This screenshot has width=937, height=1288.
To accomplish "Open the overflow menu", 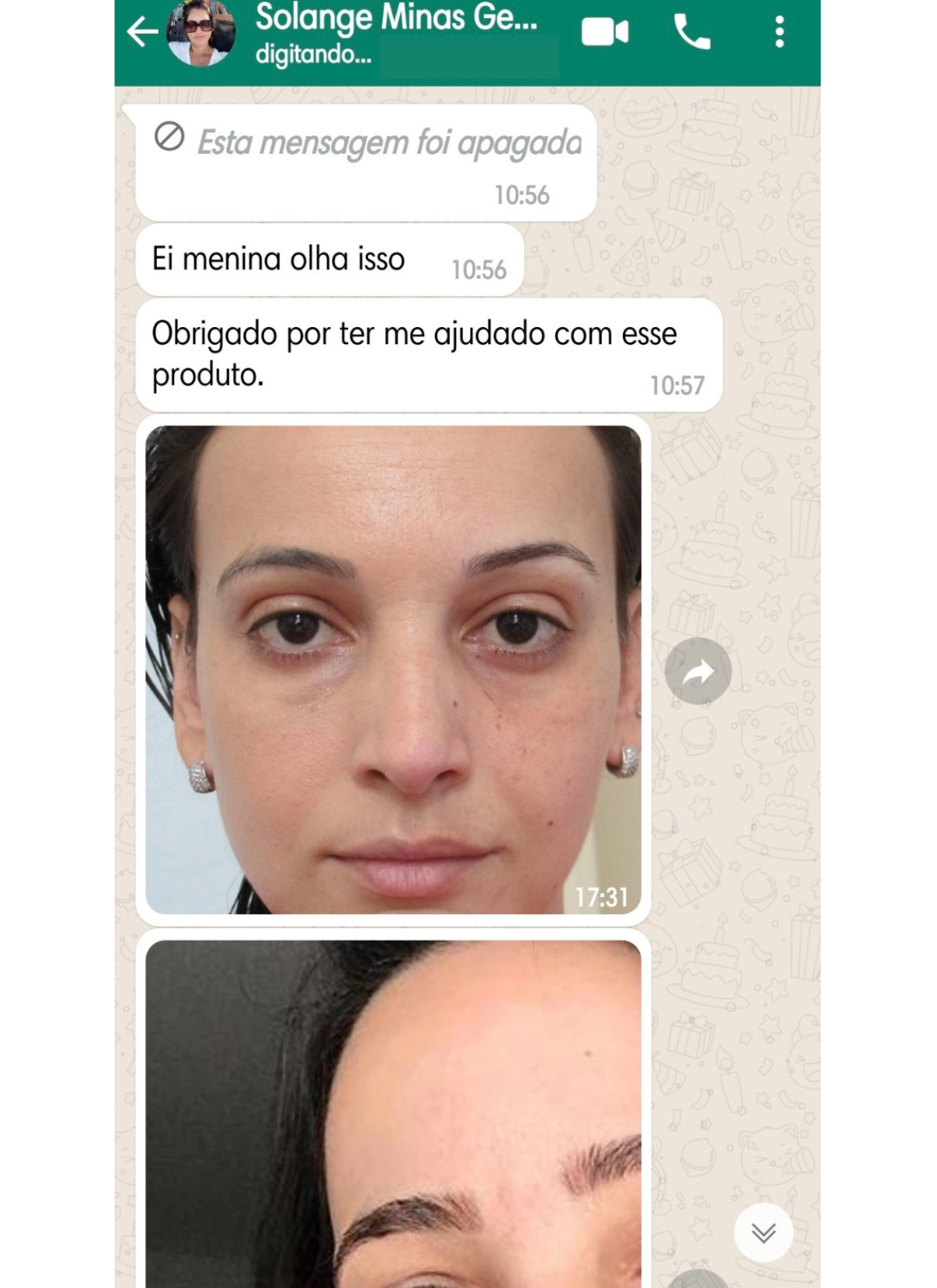I will [x=778, y=33].
